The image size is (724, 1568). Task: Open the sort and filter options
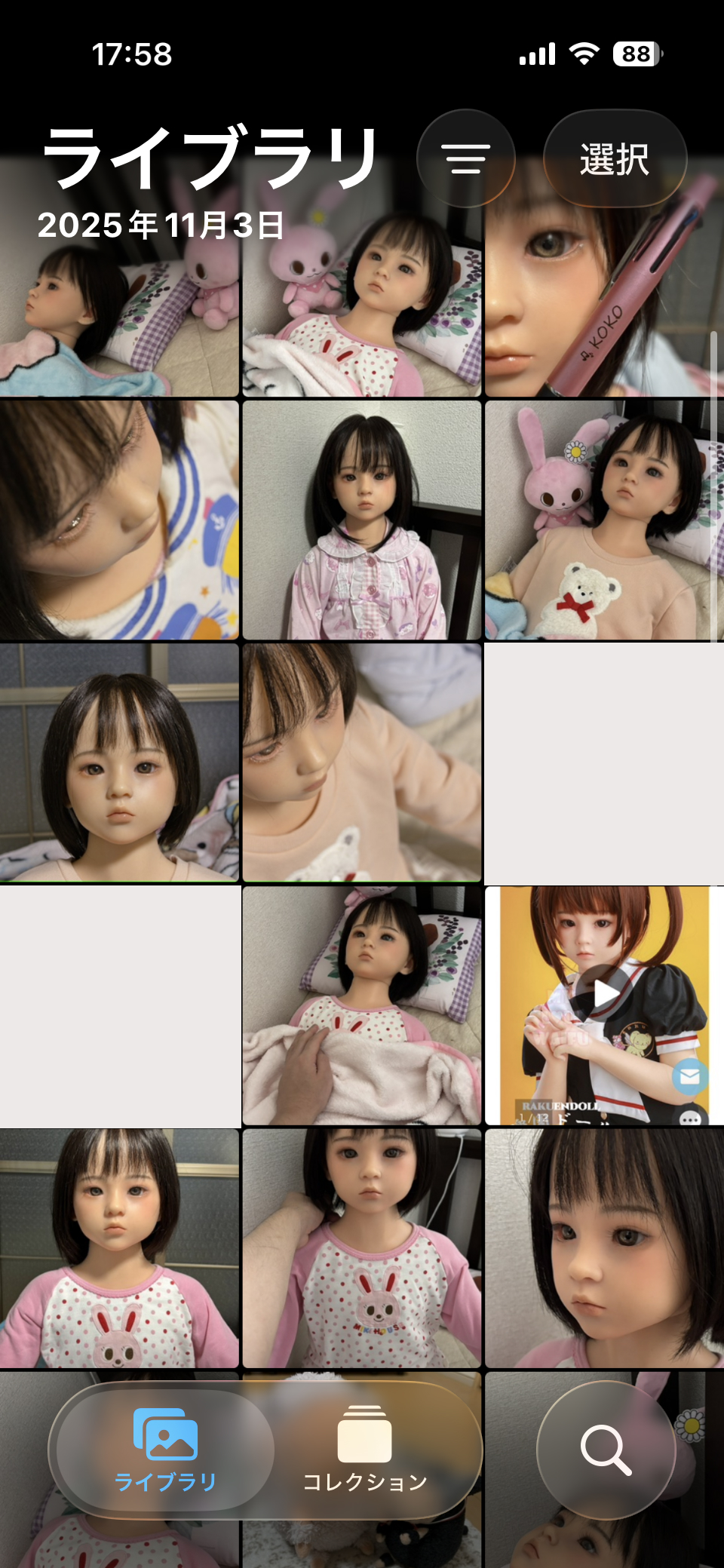pyautogui.click(x=465, y=159)
